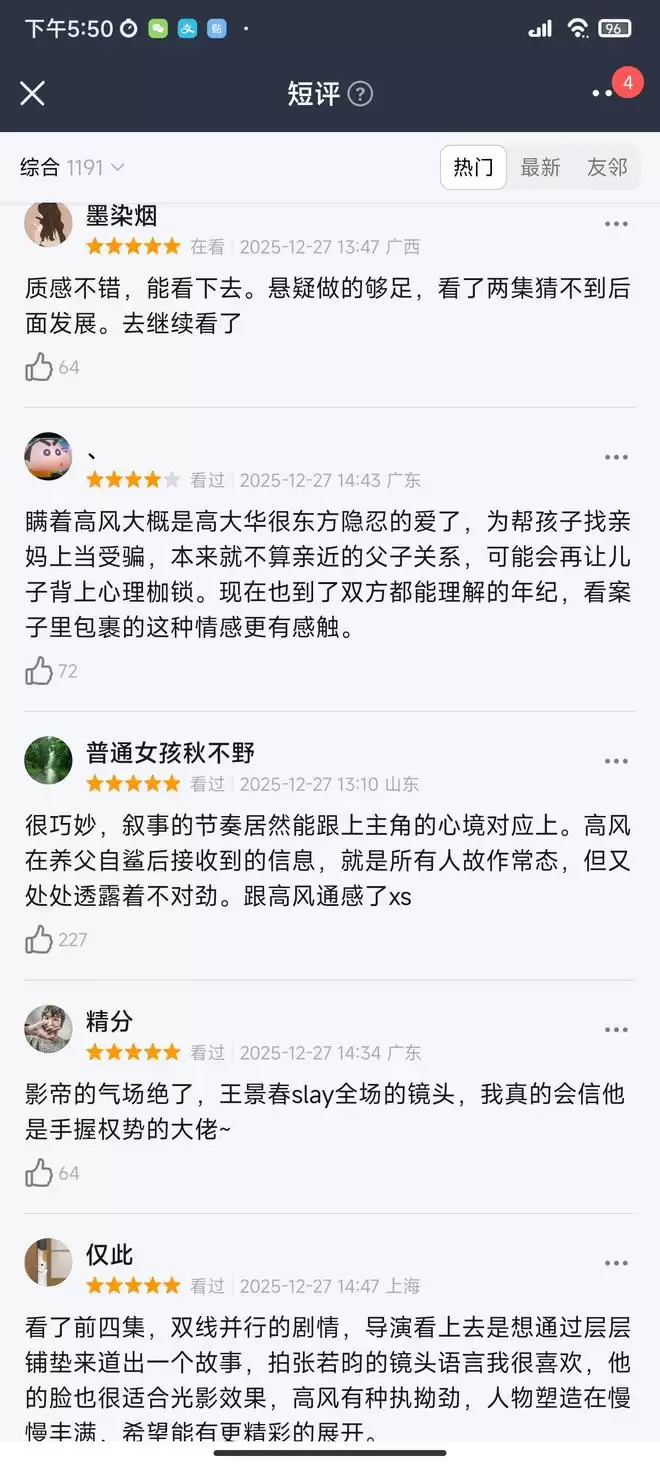Open more options on 仅此's review

616,1263
